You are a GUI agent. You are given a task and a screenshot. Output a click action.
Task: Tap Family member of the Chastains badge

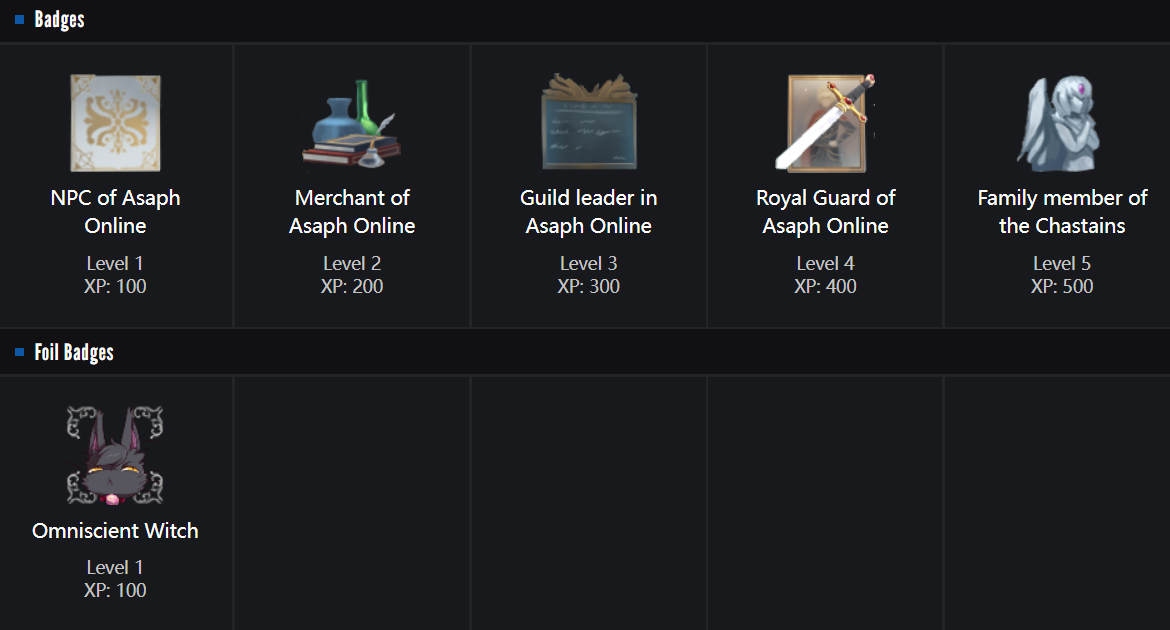[x=1062, y=123]
